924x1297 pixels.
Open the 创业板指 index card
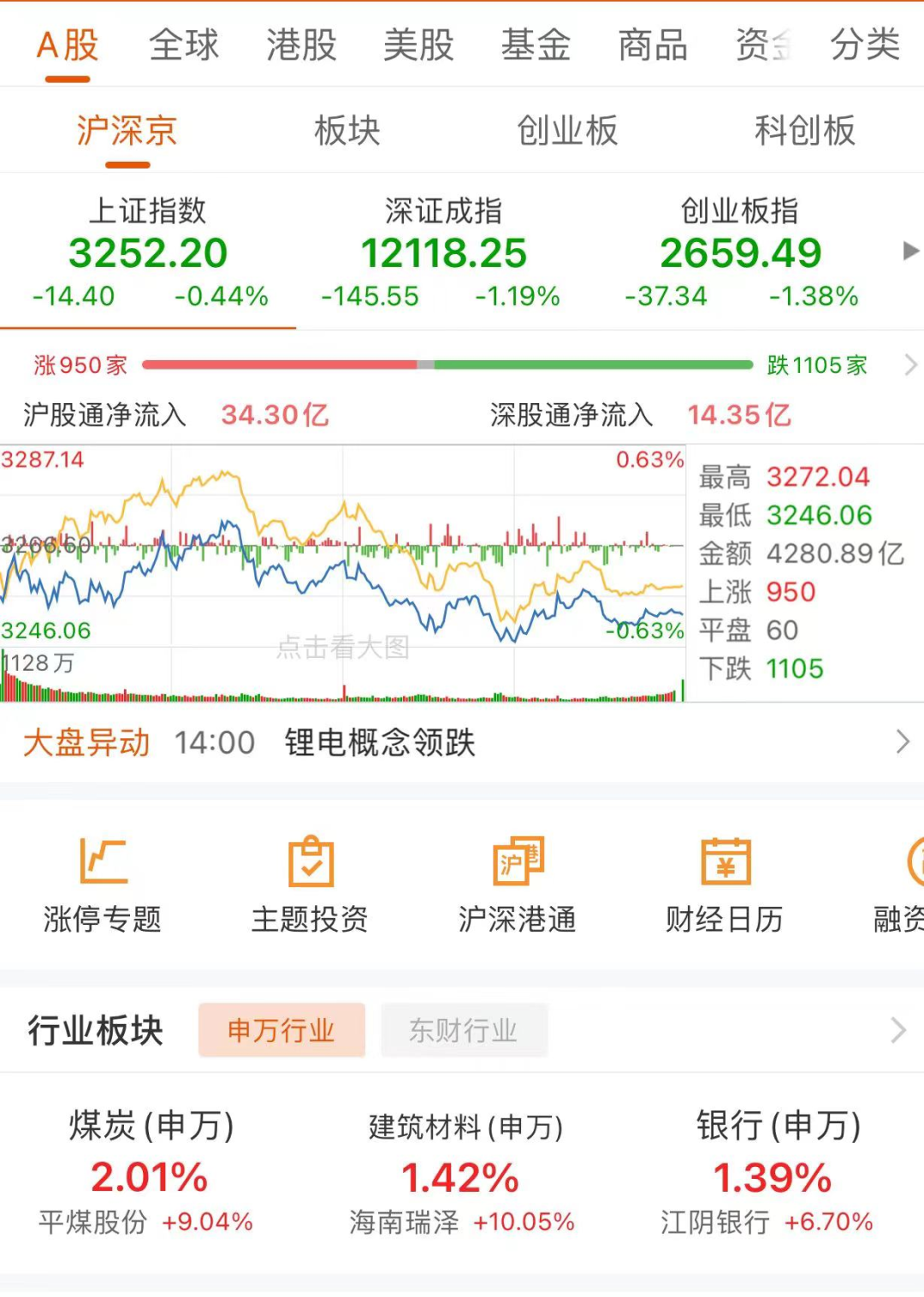click(x=741, y=252)
